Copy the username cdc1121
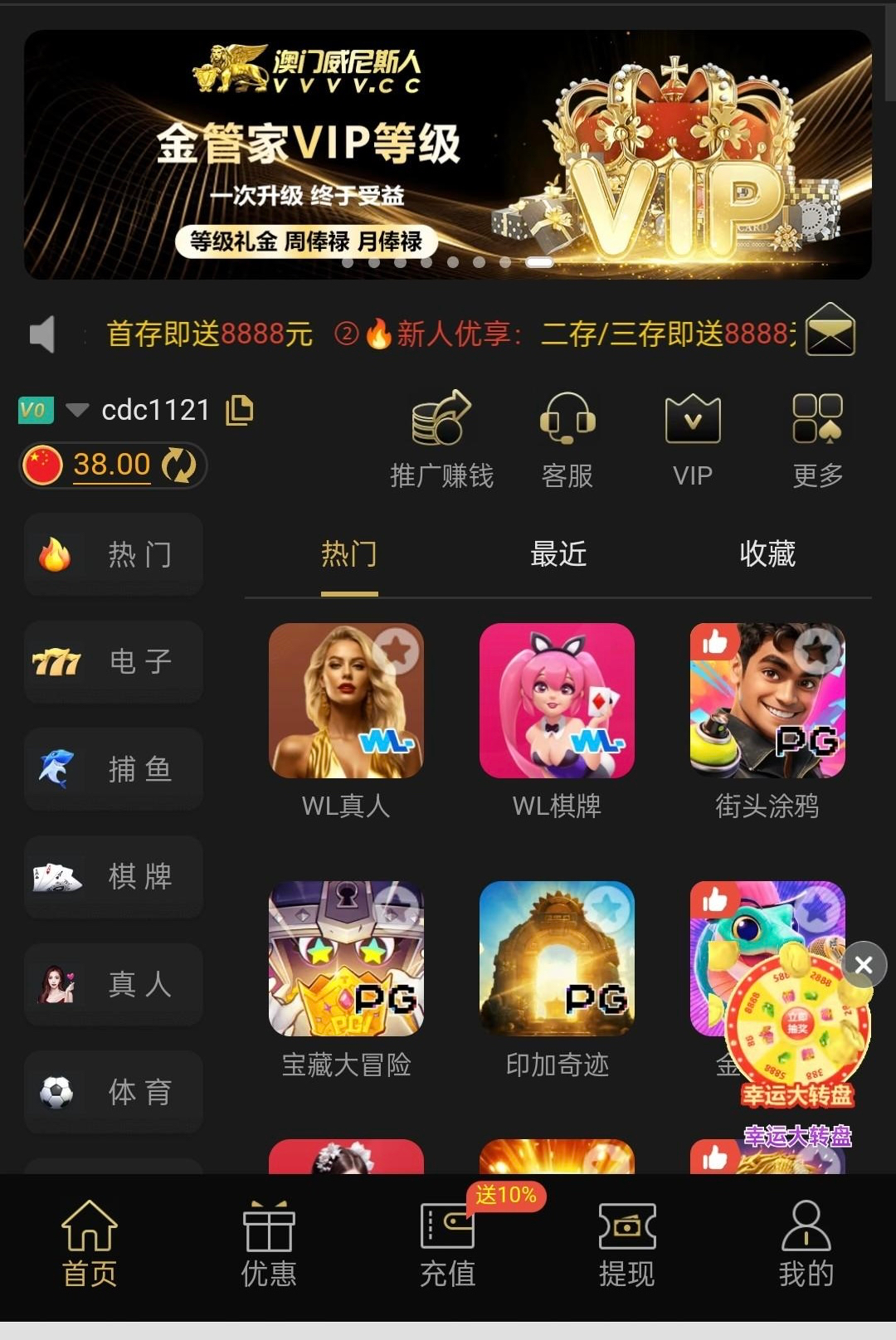This screenshot has width=896, height=1340. pos(240,410)
